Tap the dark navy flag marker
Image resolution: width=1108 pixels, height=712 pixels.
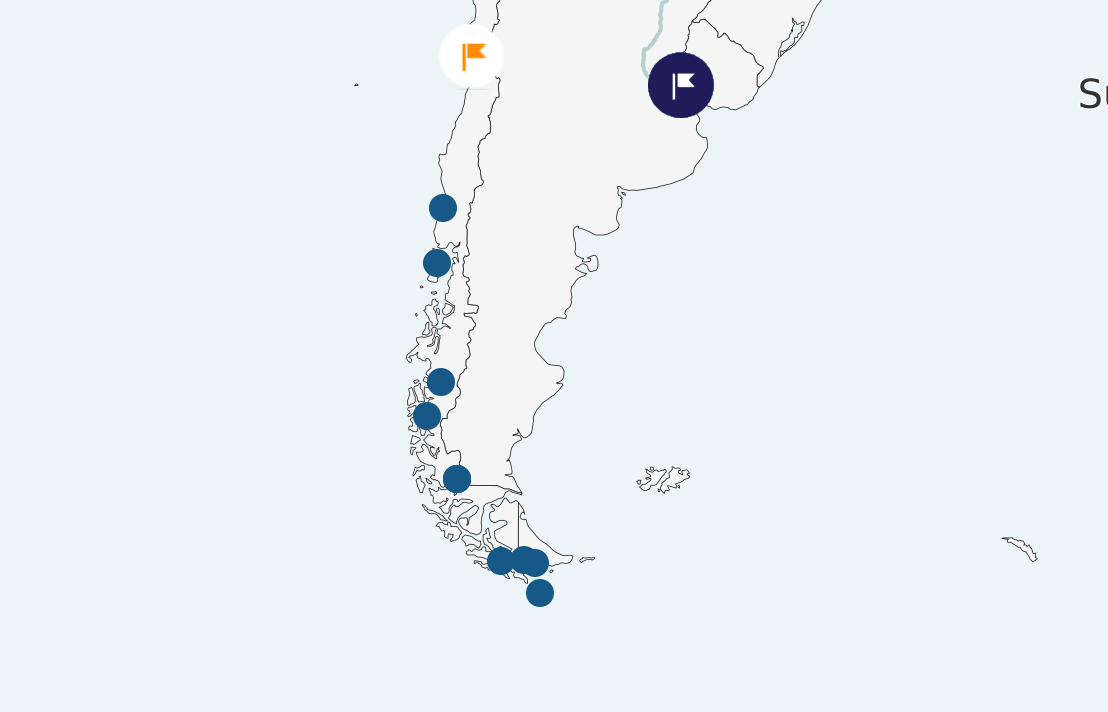(x=681, y=85)
